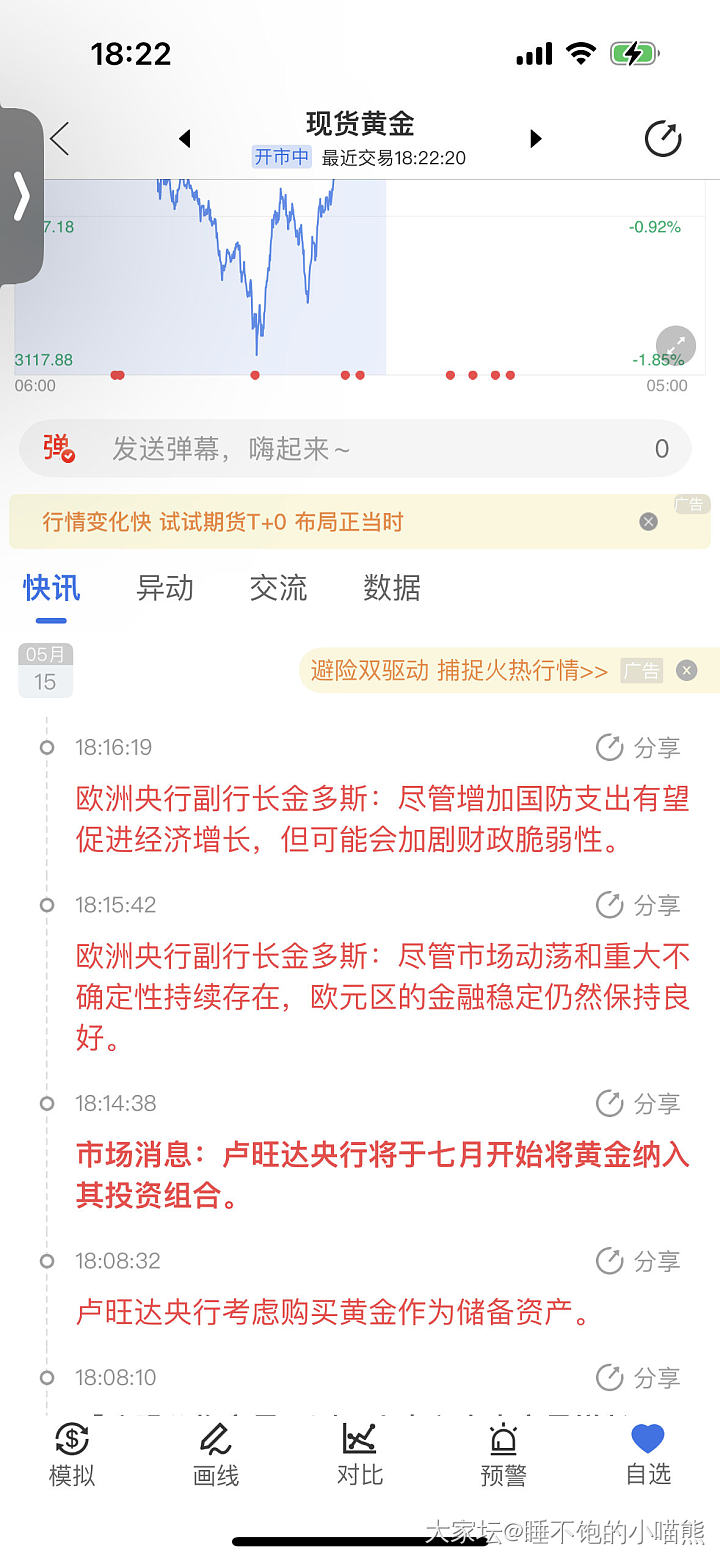This screenshot has height=1561, width=720.
Task: Open the futures T+0 promotion banner
Action: 223,522
